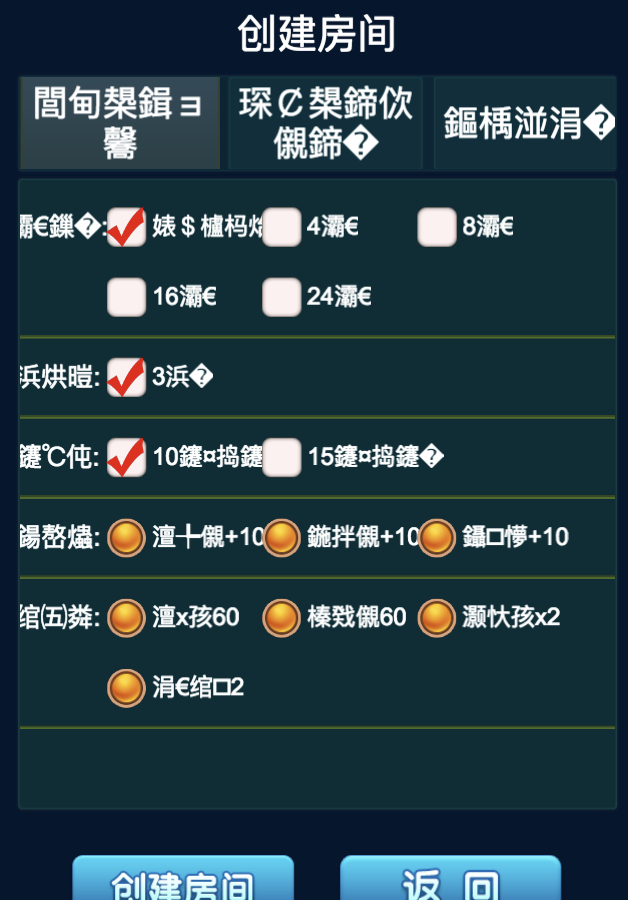
Task: Check the option labeled 16
Action: click(x=127, y=296)
